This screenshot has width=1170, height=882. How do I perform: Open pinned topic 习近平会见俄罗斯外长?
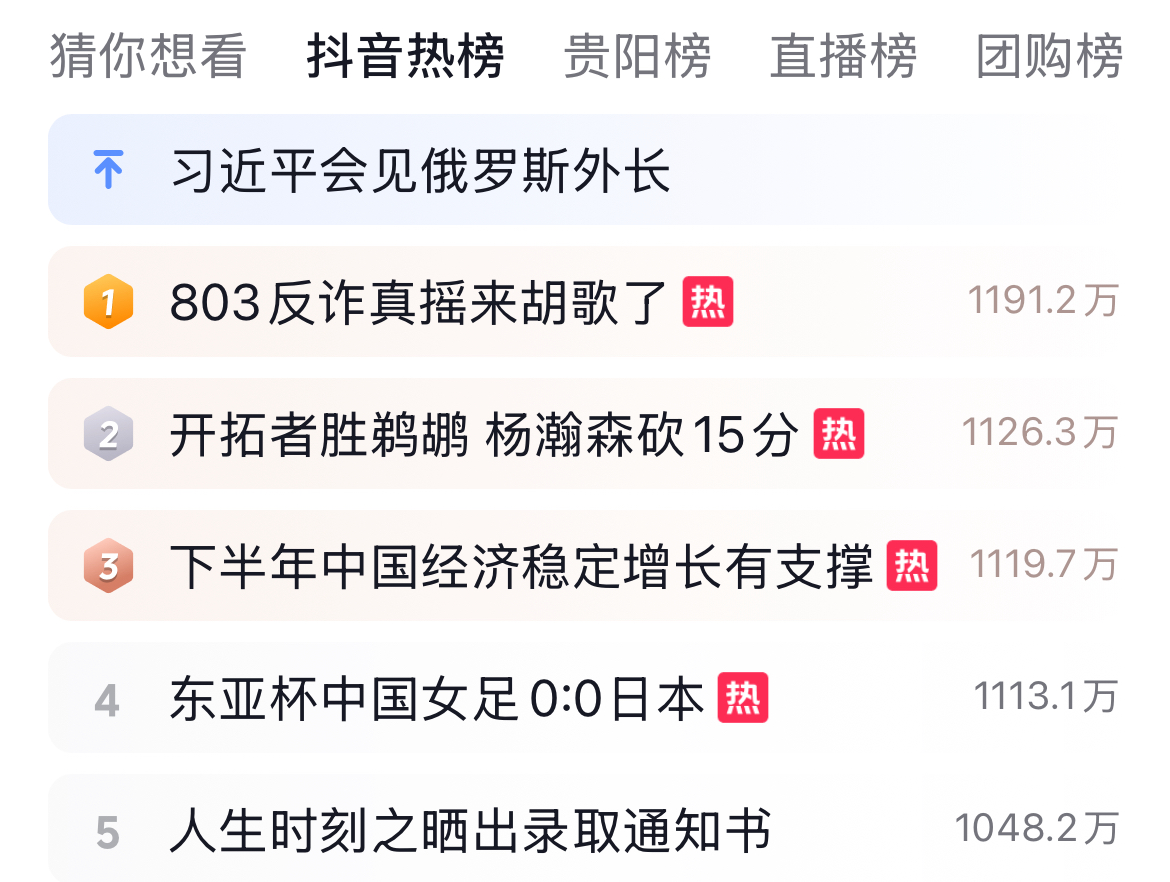click(420, 171)
